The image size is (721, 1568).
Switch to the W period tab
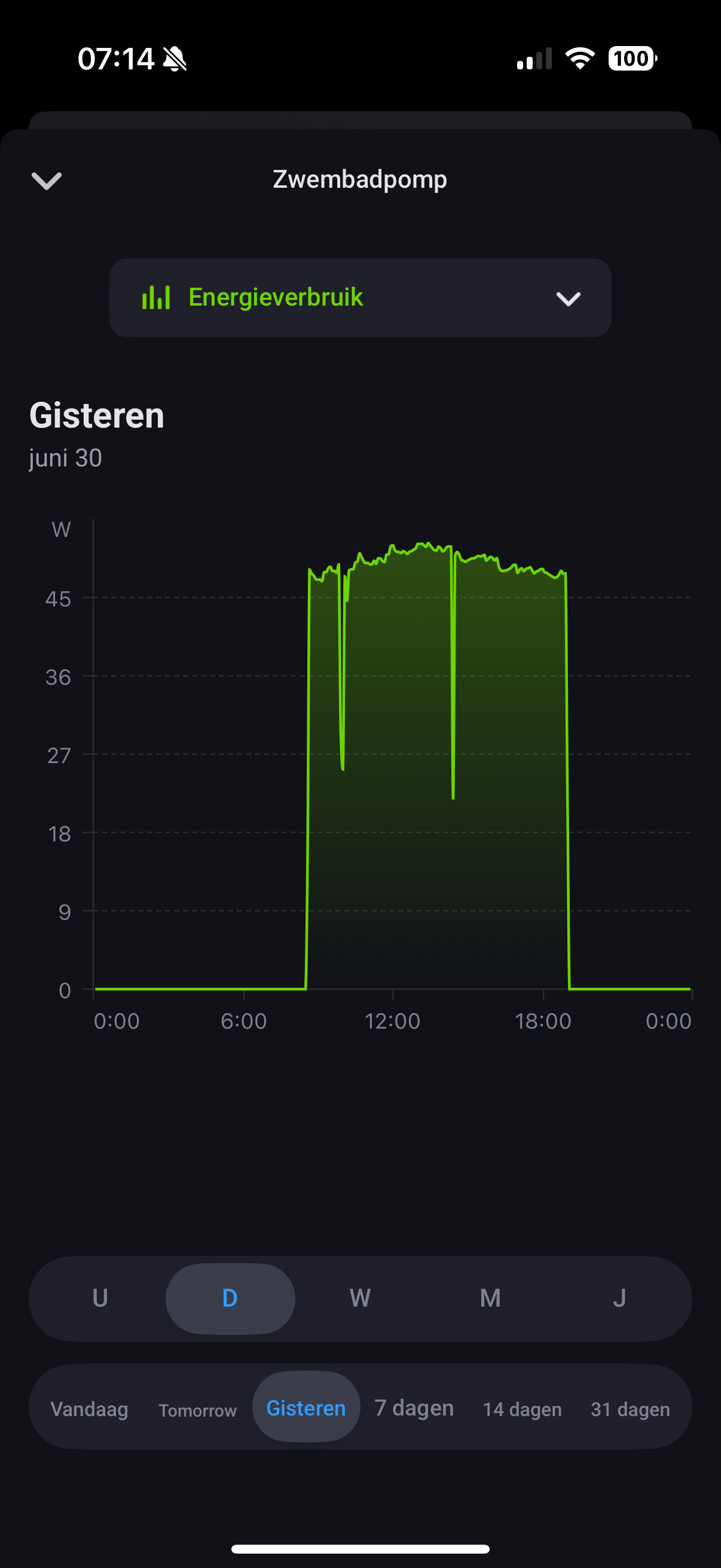point(360,1298)
